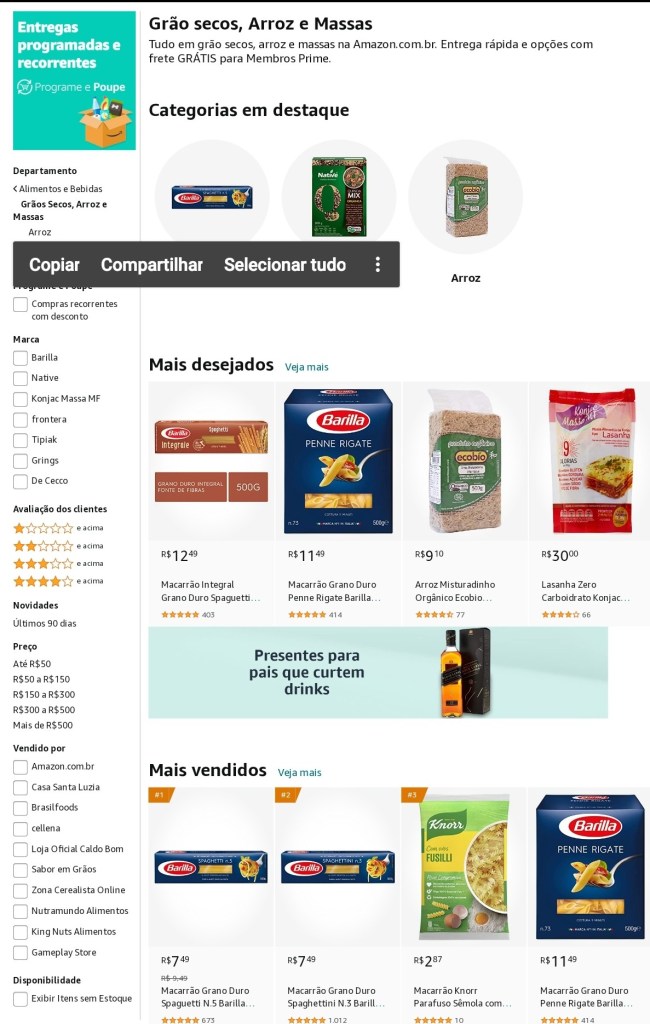Toggle Exibir Itens sem Estoque checkbox

tap(20, 999)
